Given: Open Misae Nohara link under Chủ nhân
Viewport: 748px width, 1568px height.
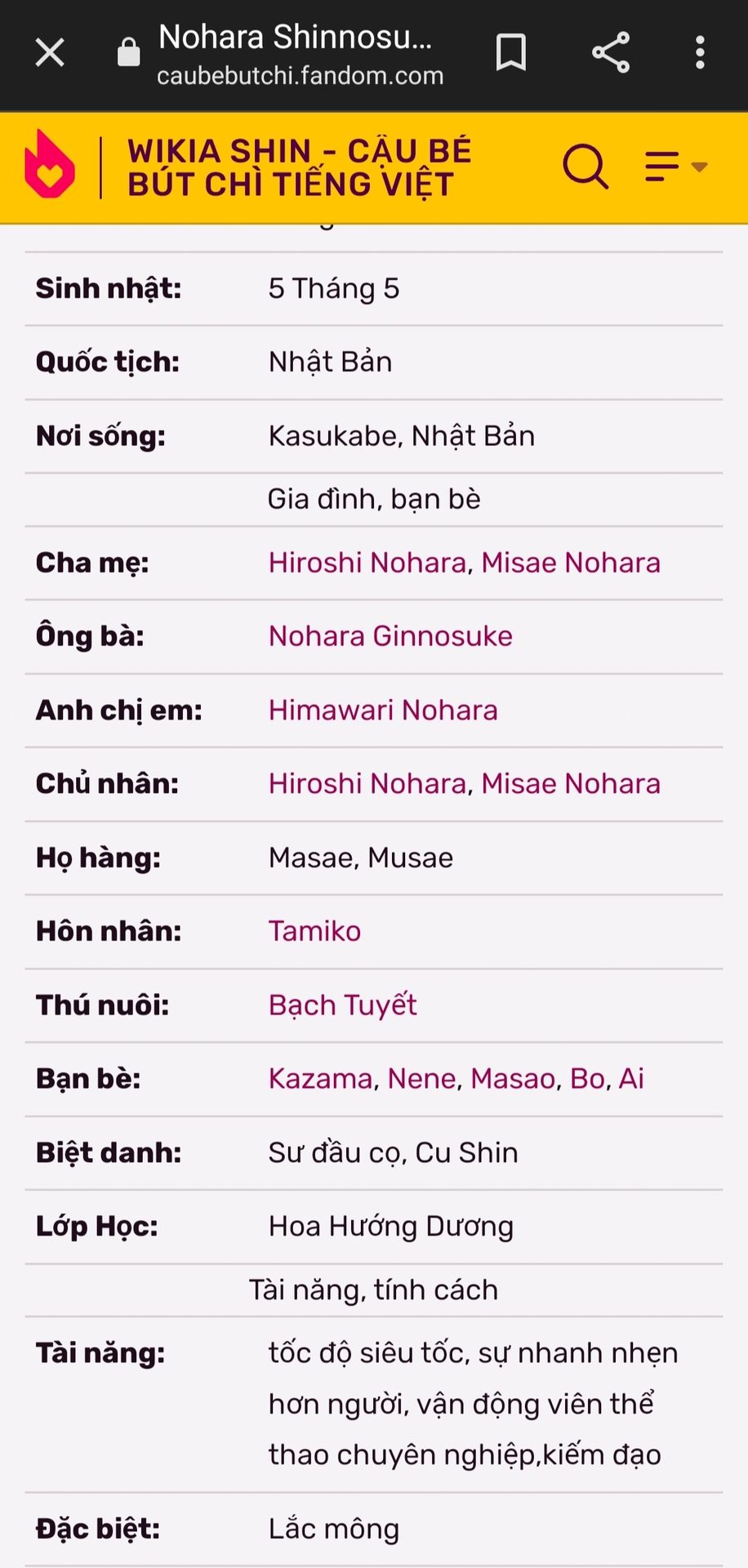Looking at the screenshot, I should pos(571,784).
